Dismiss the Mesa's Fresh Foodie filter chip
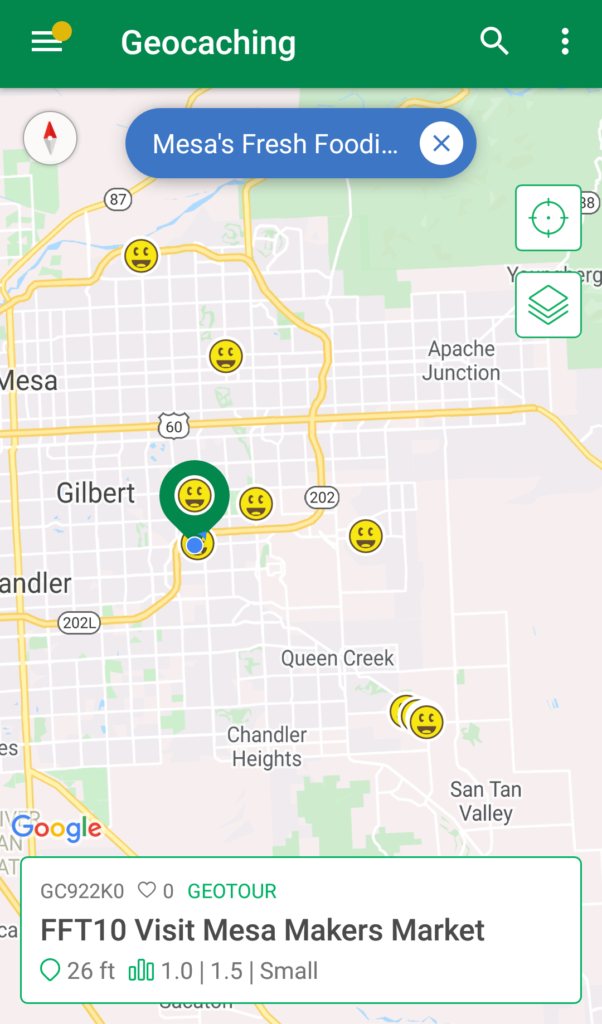The image size is (602, 1024). click(x=441, y=144)
